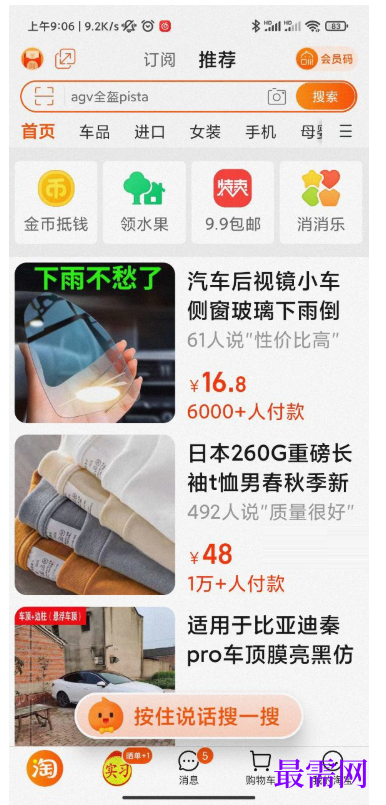Open the 消息 messages tab
This screenshot has width=386, height=805.
click(189, 769)
